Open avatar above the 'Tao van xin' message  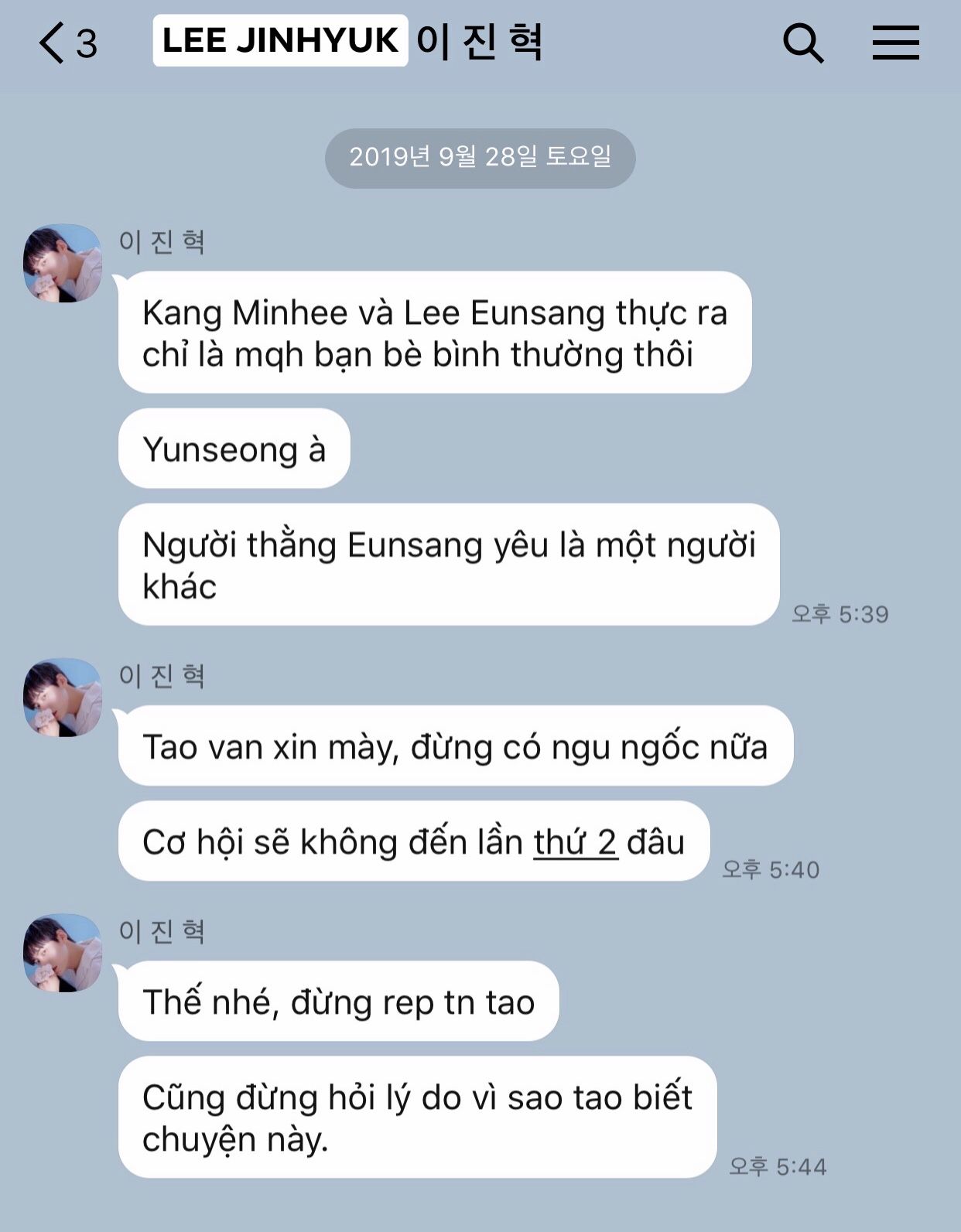click(63, 697)
